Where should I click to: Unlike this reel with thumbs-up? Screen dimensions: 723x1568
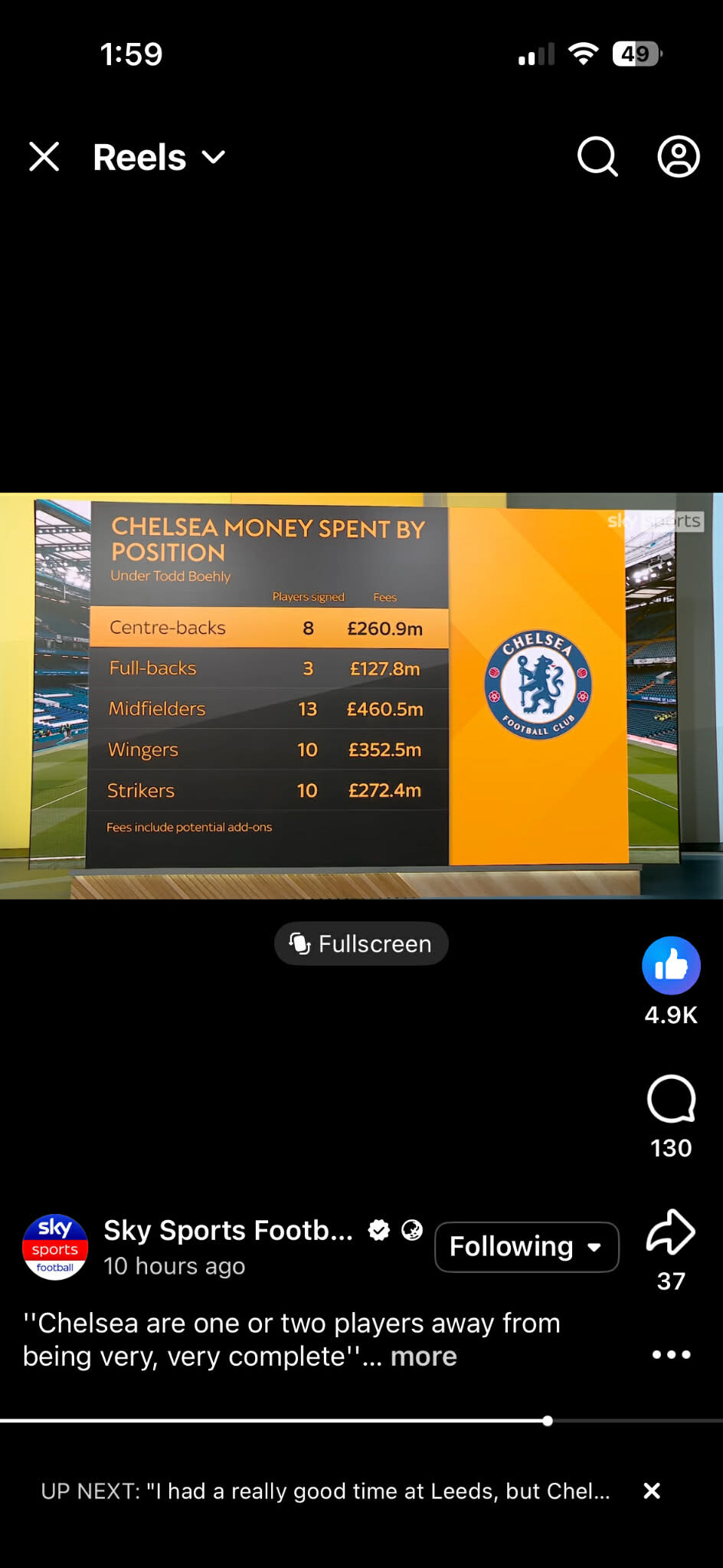click(x=671, y=966)
